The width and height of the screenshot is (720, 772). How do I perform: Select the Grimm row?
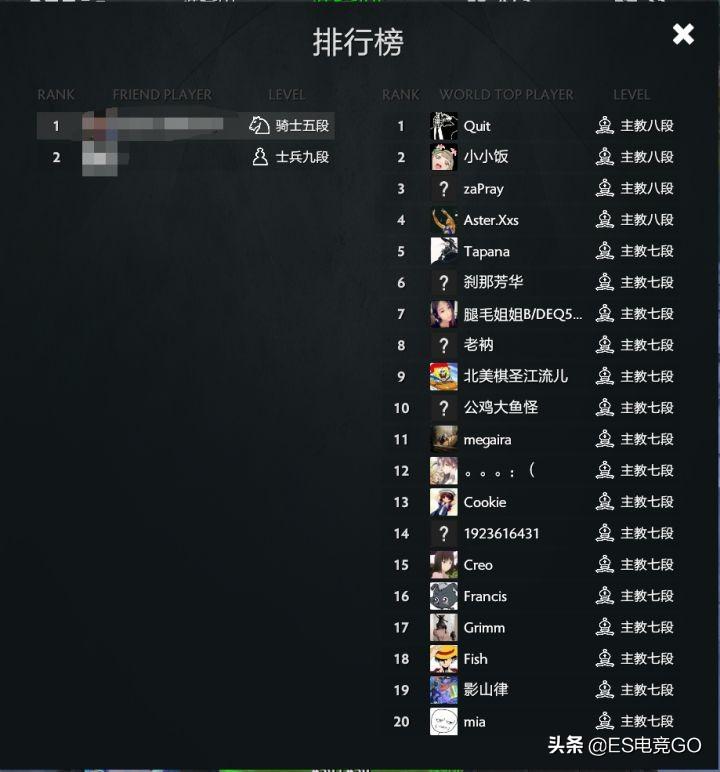click(x=484, y=628)
